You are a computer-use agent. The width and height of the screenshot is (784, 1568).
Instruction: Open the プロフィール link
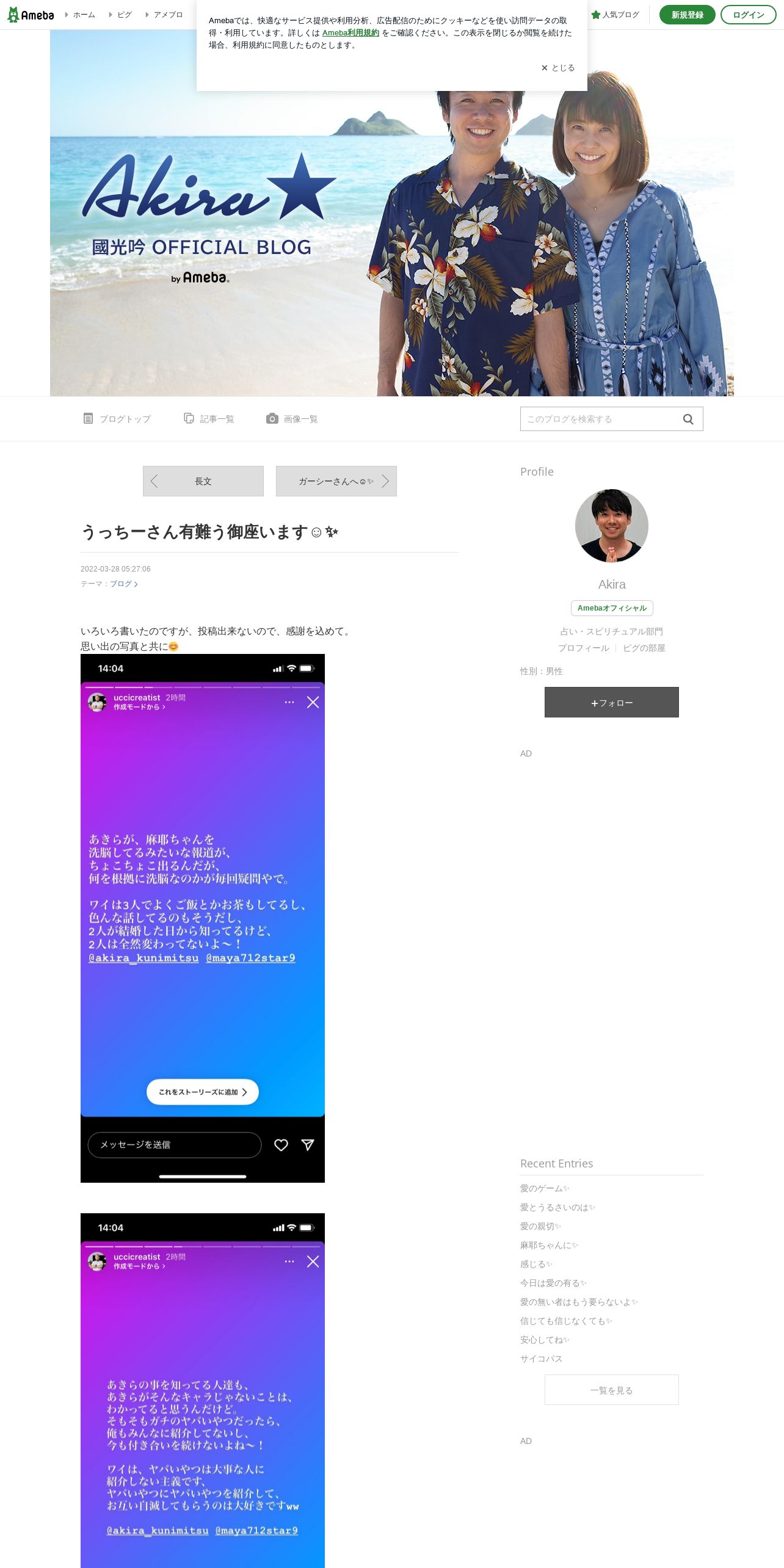(584, 648)
